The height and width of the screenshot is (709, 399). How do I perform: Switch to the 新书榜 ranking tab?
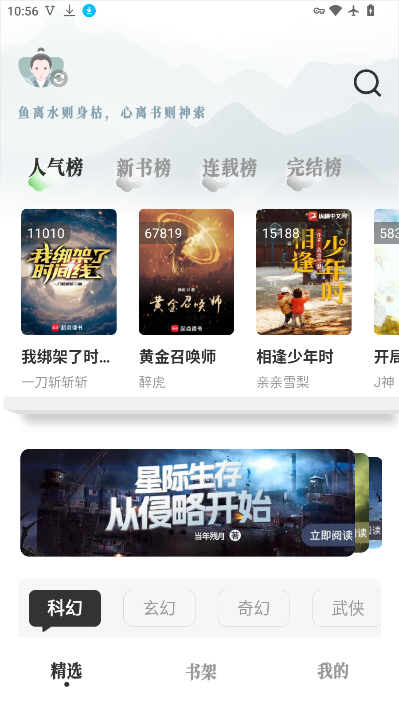pyautogui.click(x=143, y=169)
